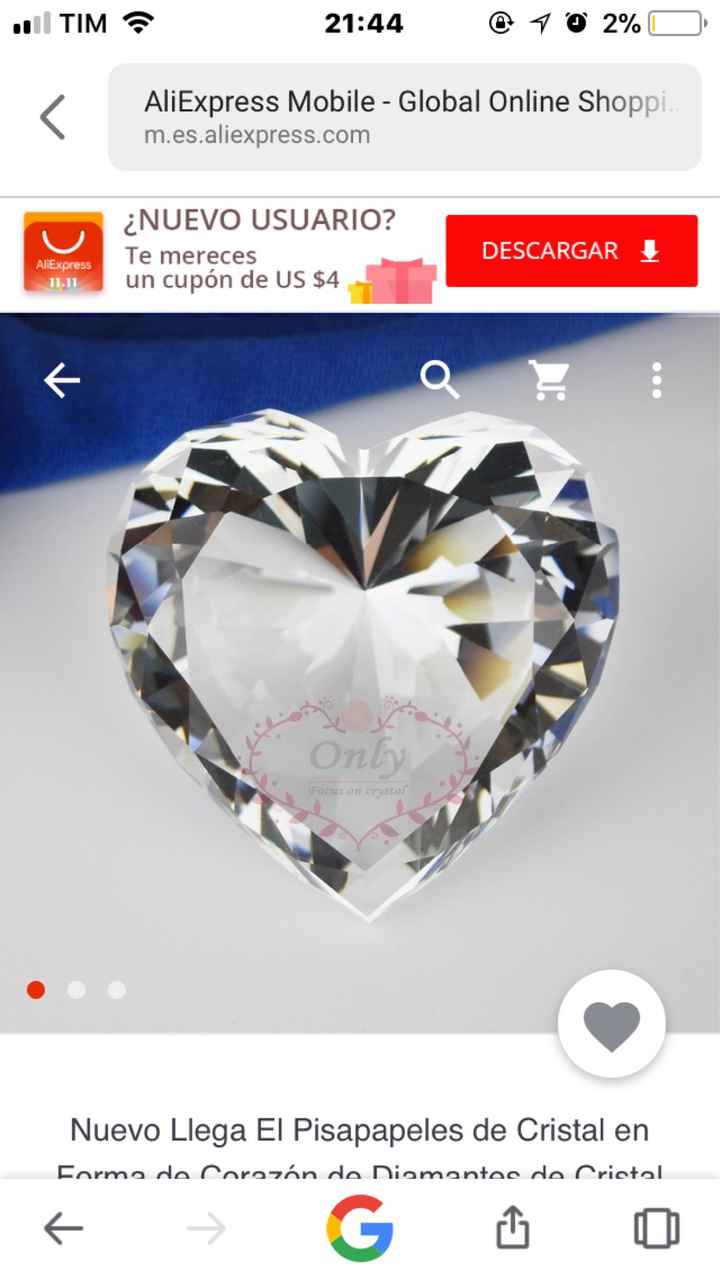The width and height of the screenshot is (720, 1277).
Task: Open the shopping cart
Action: (x=549, y=380)
